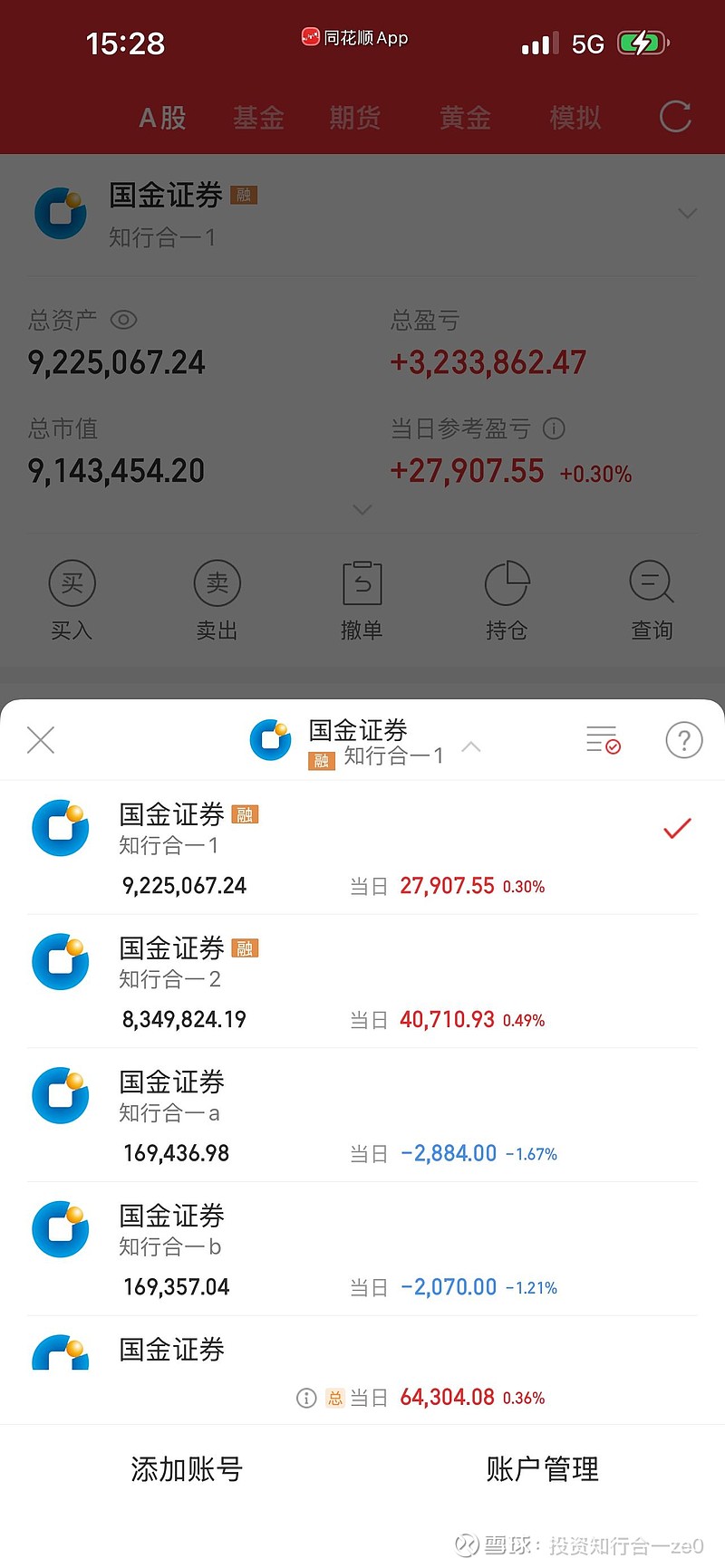Choose the 知行合一b account
The width and height of the screenshot is (725, 1568).
pos(362,1249)
